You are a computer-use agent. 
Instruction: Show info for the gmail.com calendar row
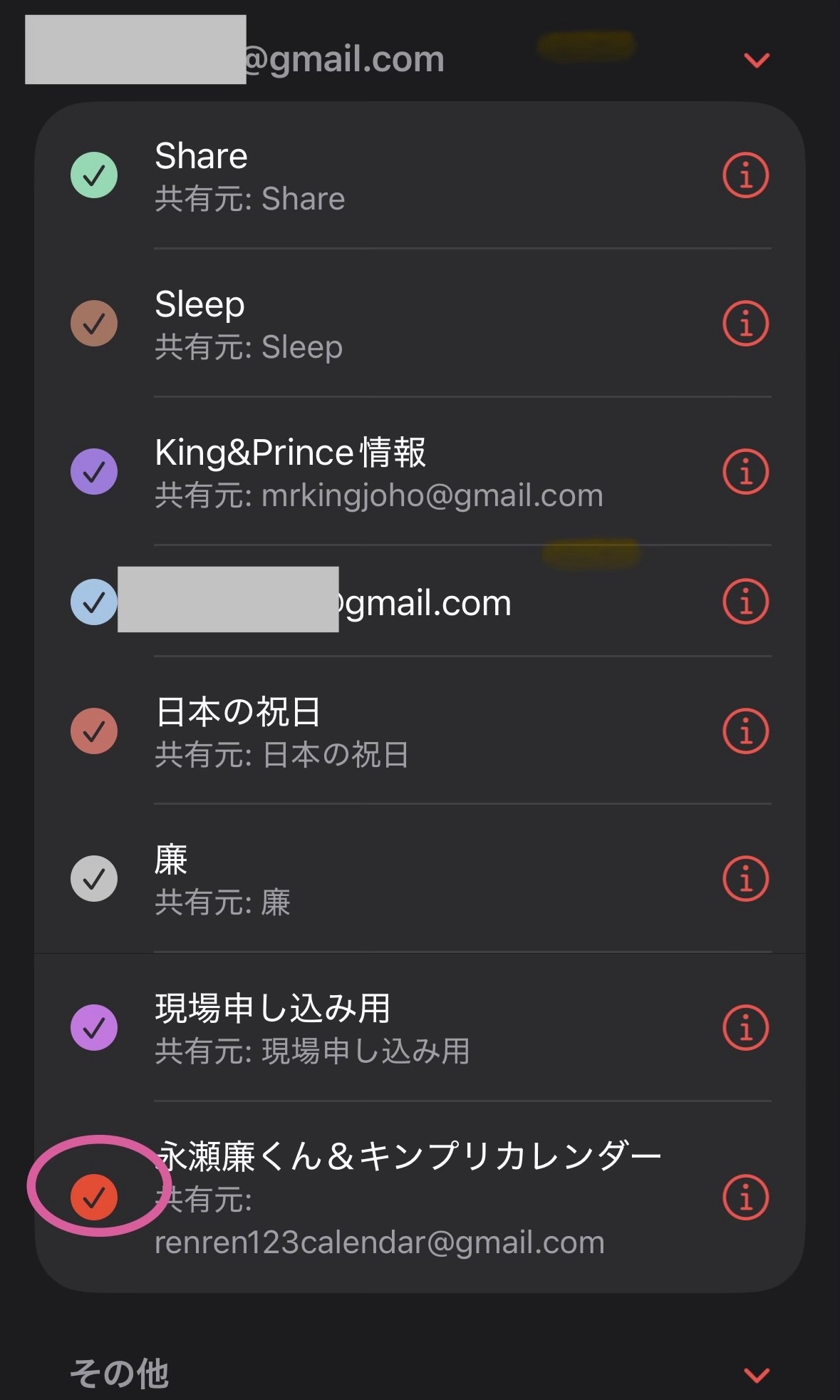click(745, 602)
